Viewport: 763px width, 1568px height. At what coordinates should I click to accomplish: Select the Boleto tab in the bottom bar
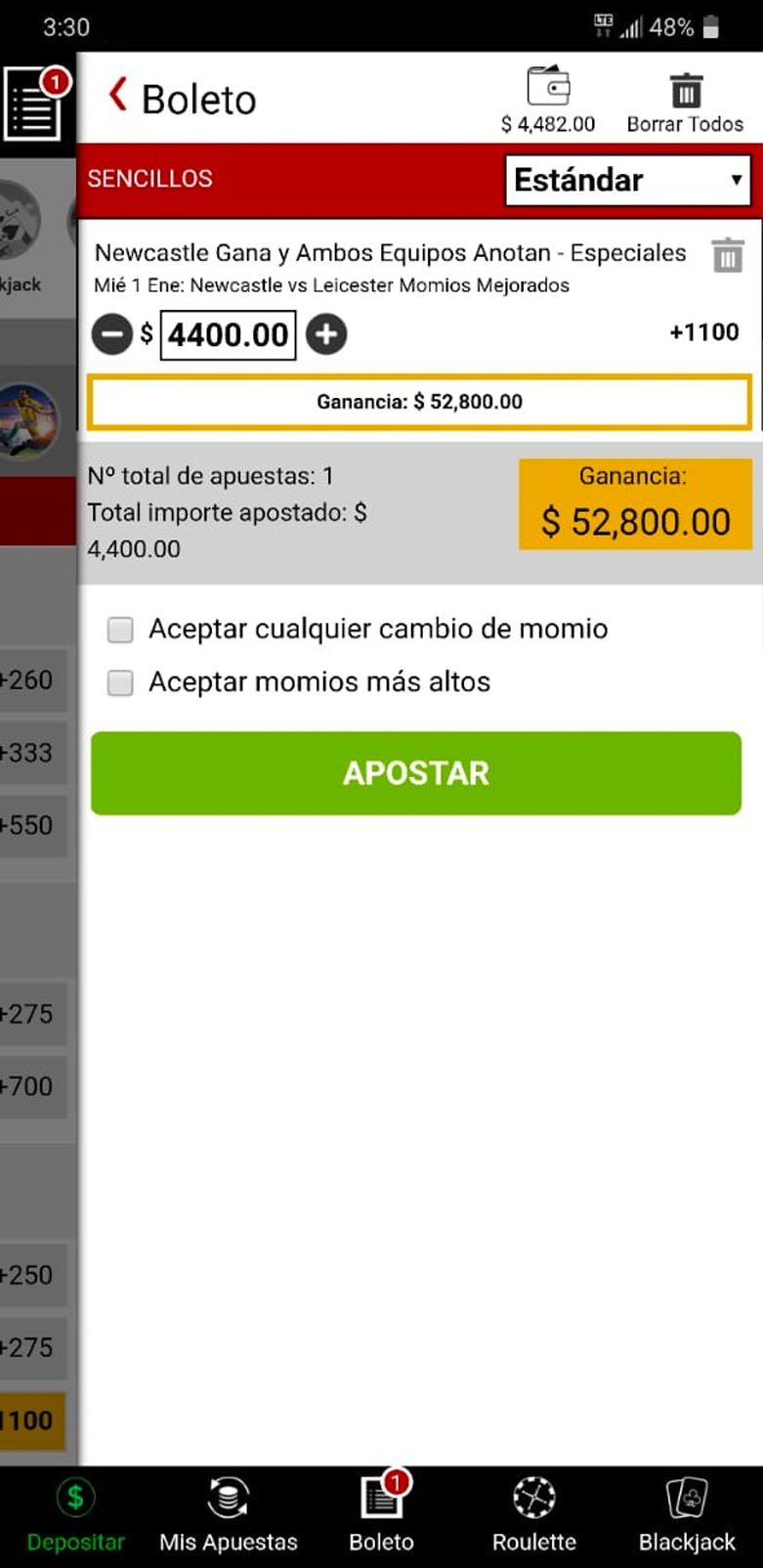point(381,1516)
